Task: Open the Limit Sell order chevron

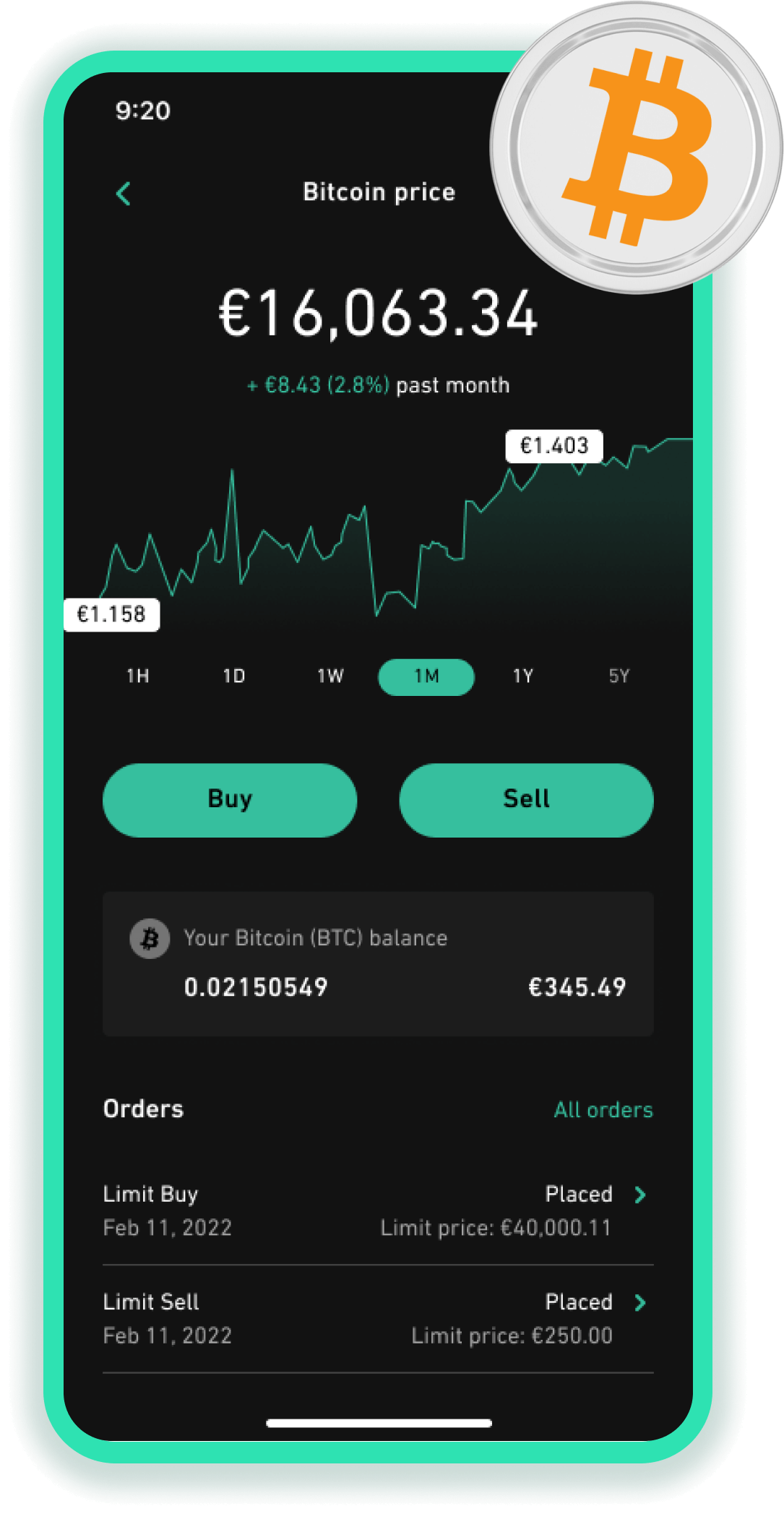Action: (x=640, y=1302)
